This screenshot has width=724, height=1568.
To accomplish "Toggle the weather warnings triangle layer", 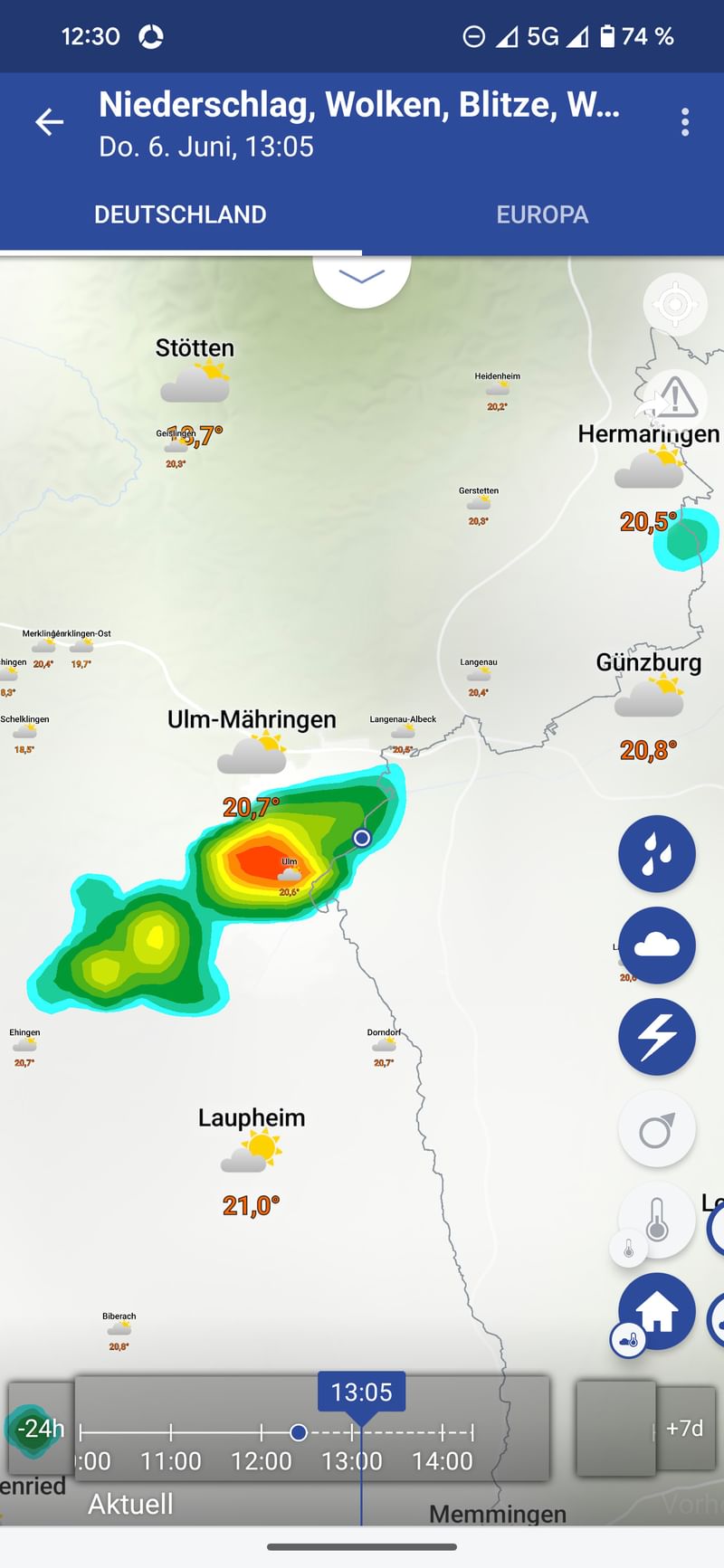I will click(x=675, y=396).
